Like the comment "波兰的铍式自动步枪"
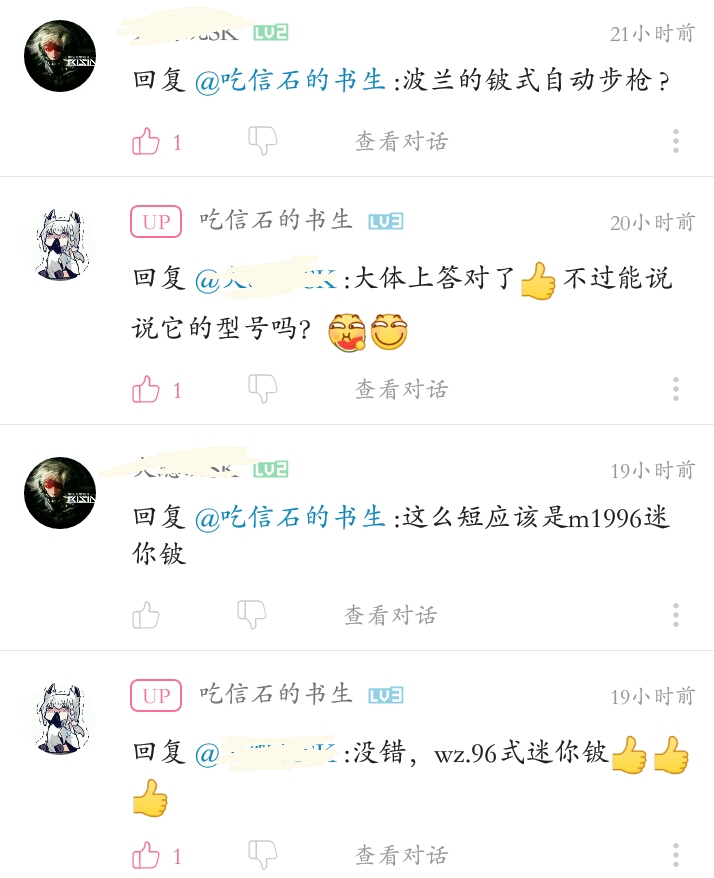 pyautogui.click(x=146, y=142)
